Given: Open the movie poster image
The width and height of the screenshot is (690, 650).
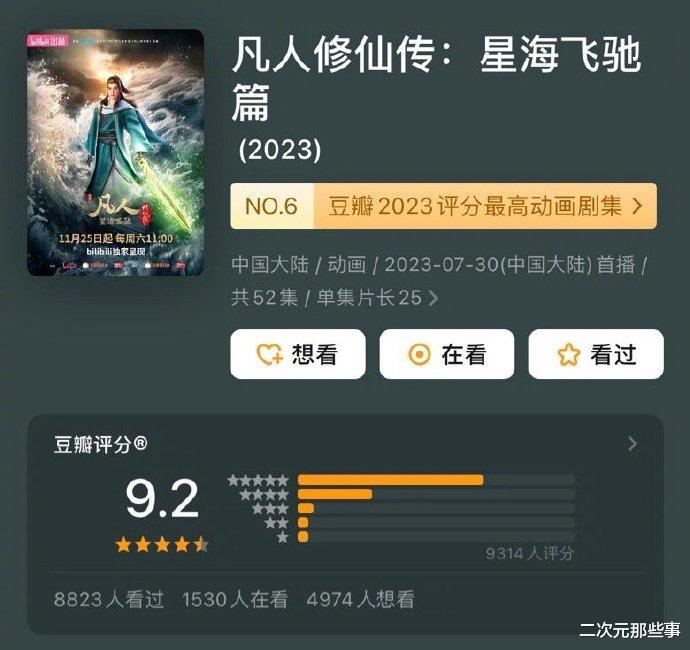Looking at the screenshot, I should [x=116, y=153].
